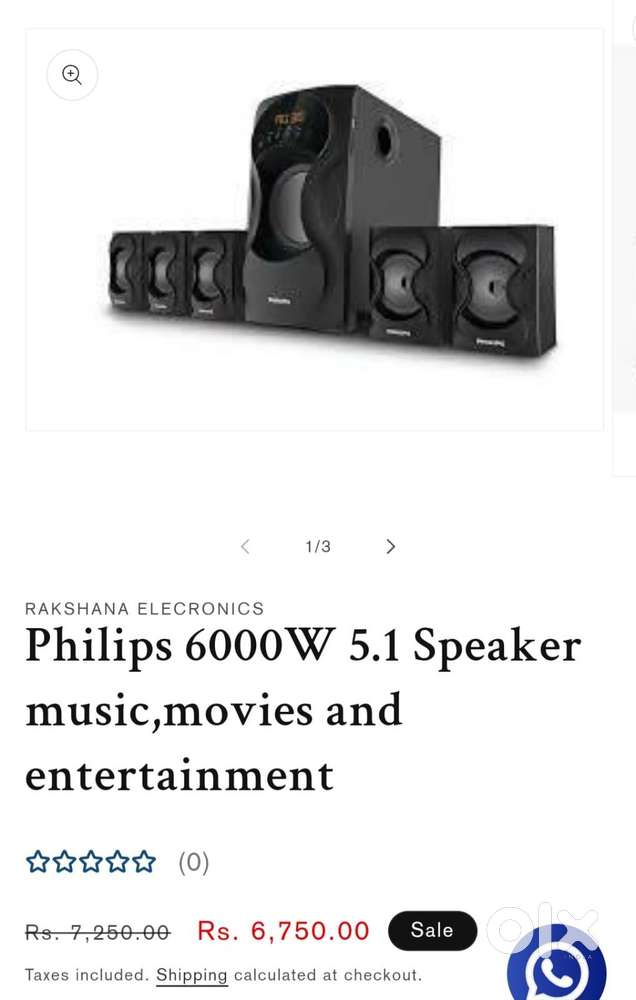Open the Shipping policy link

[191, 975]
